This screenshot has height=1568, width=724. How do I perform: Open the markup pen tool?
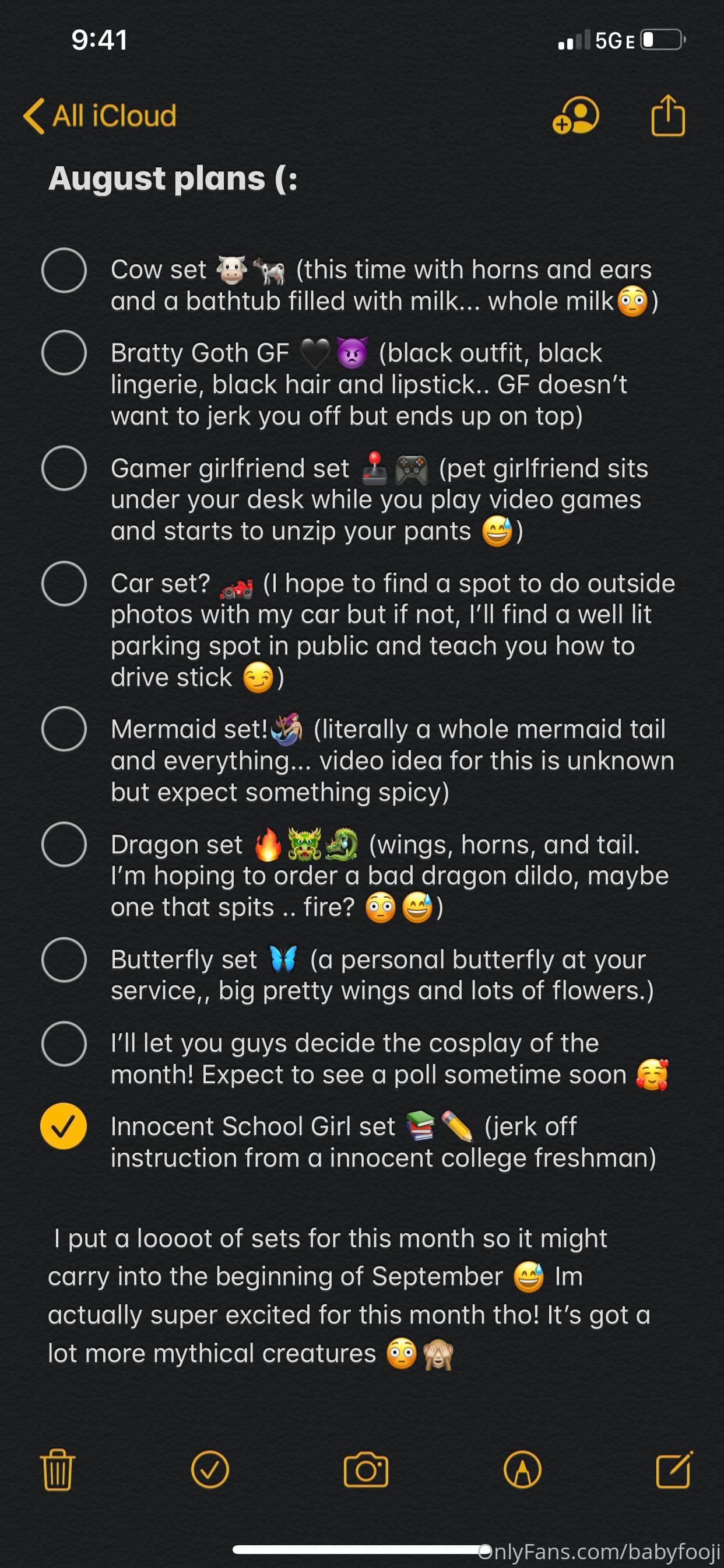(x=522, y=1470)
